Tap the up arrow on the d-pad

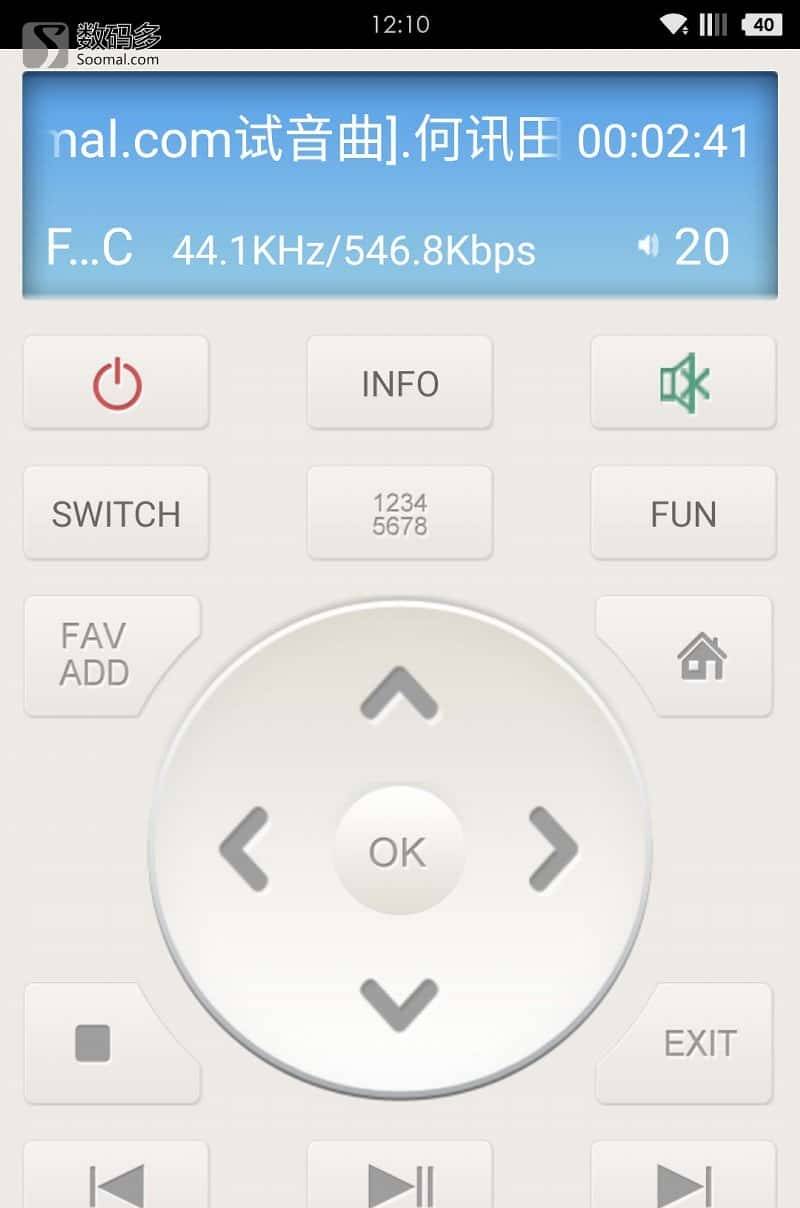399,693
